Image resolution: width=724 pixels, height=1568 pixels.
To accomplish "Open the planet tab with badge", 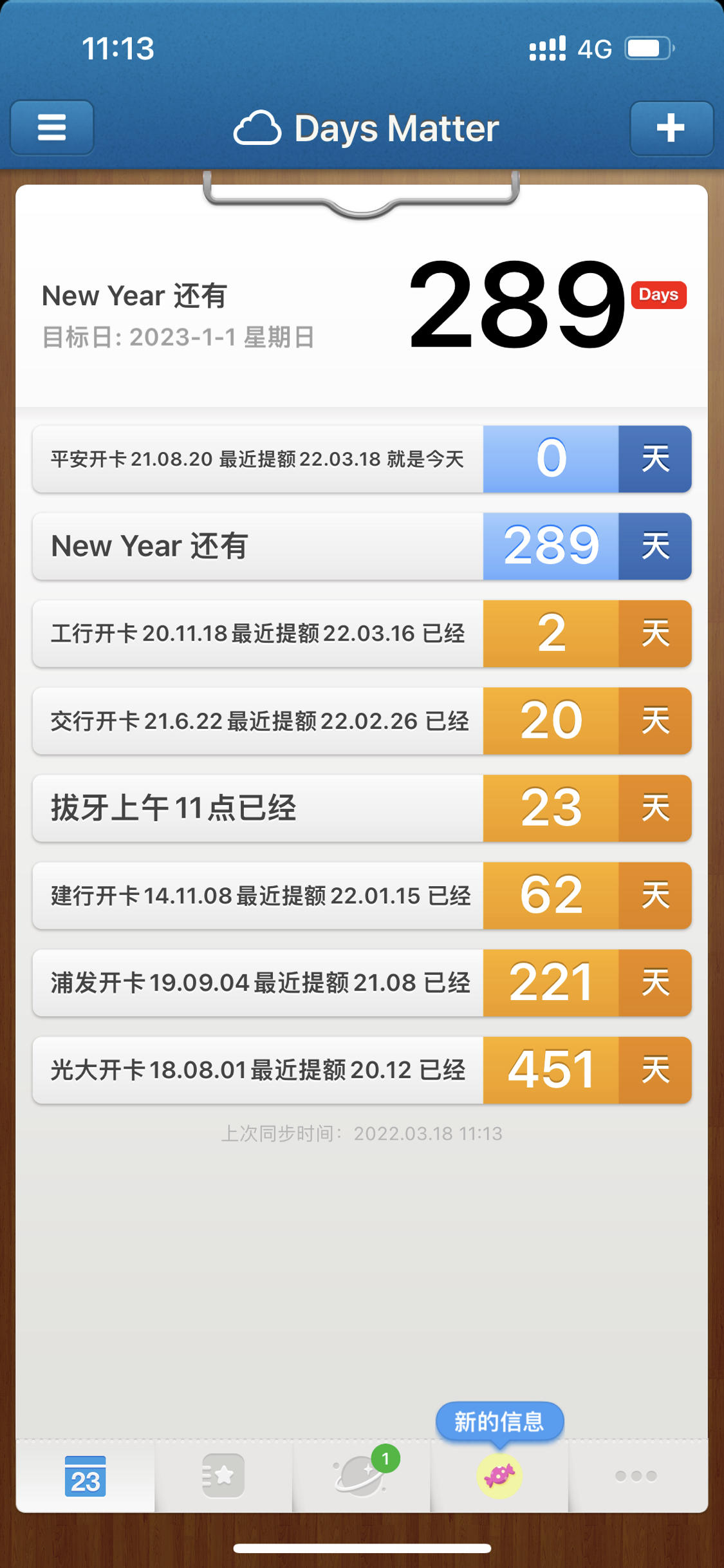I will pyautogui.click(x=362, y=1476).
